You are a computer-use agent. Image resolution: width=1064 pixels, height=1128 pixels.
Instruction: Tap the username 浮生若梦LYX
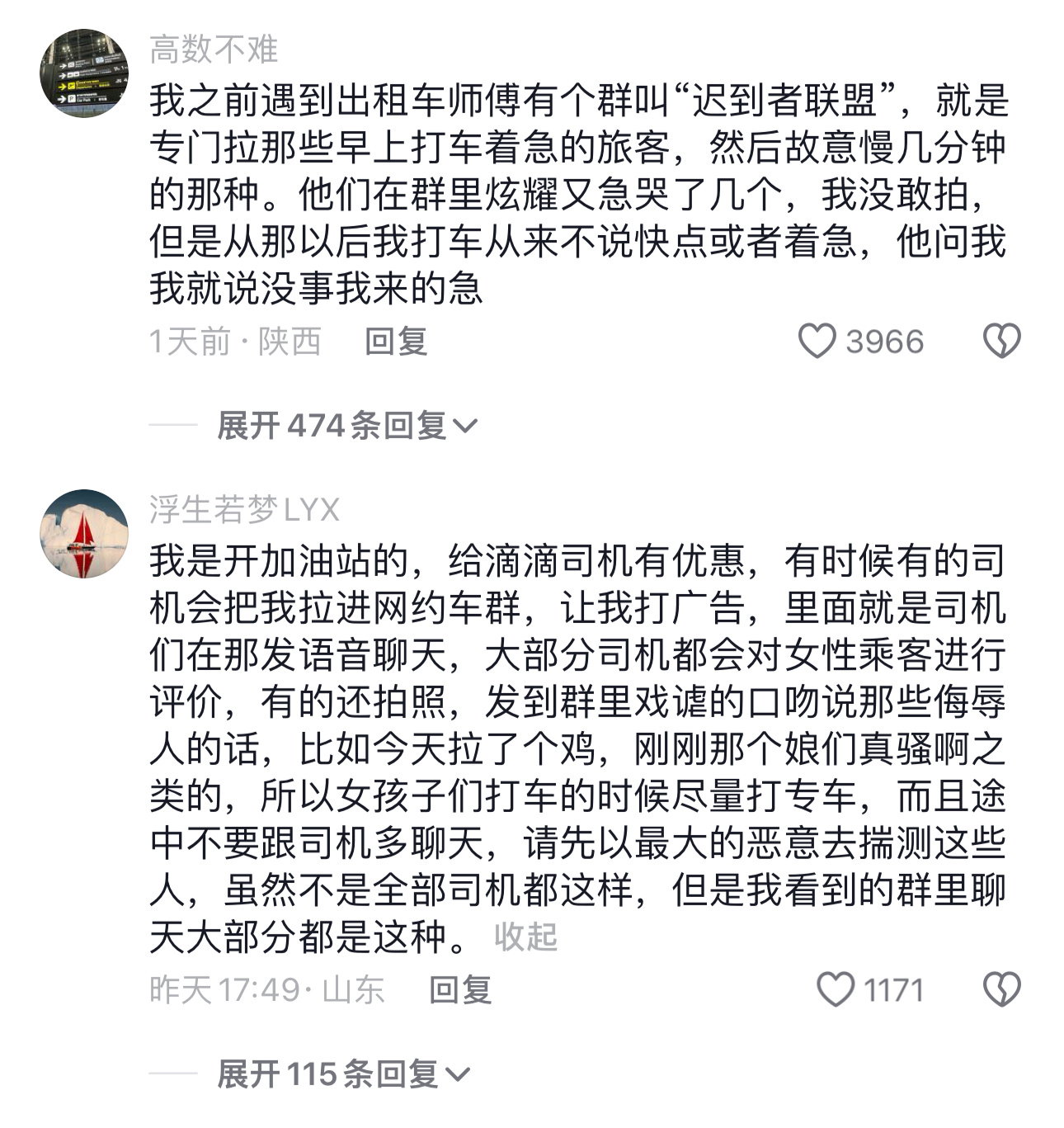coord(244,510)
